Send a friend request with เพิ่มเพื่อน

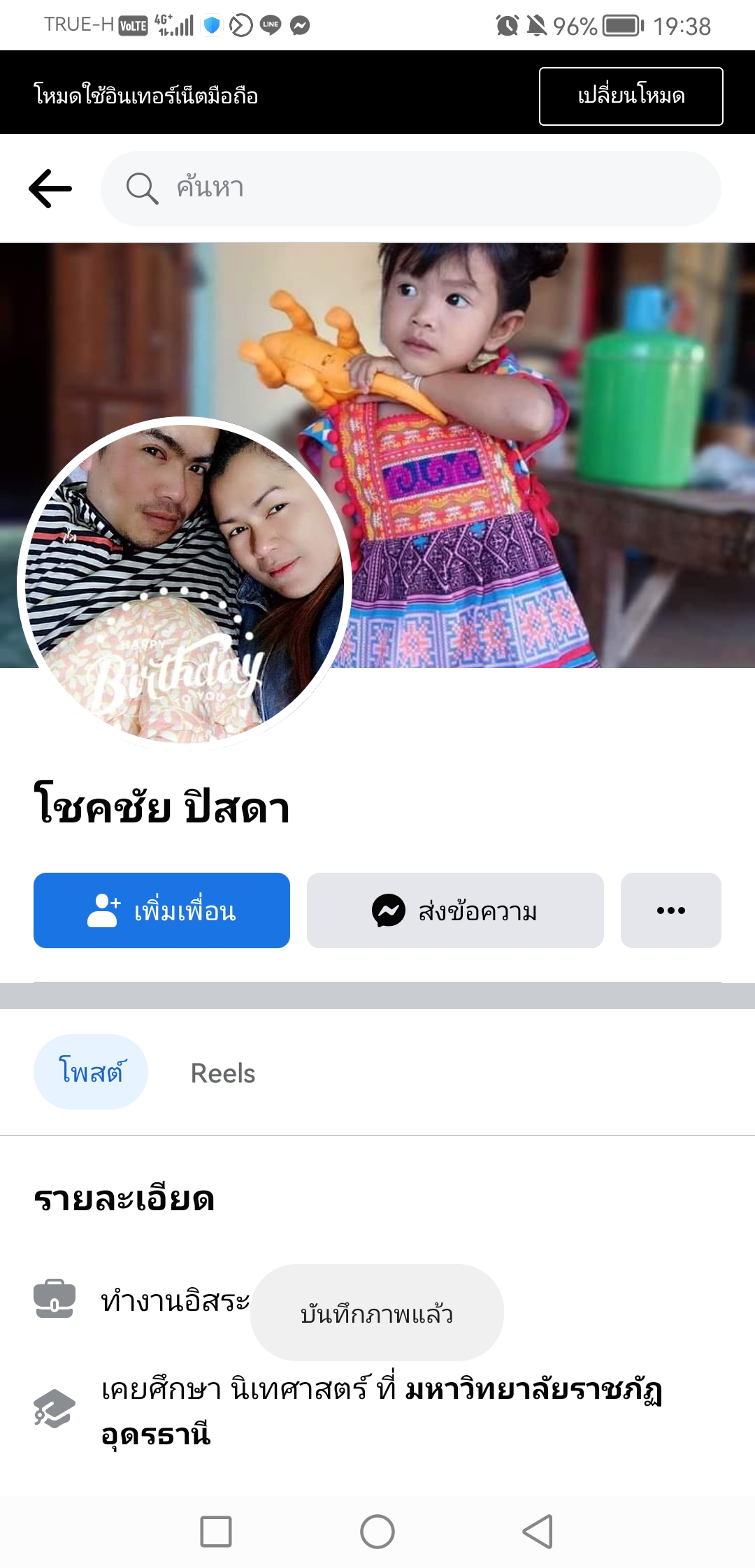point(161,910)
